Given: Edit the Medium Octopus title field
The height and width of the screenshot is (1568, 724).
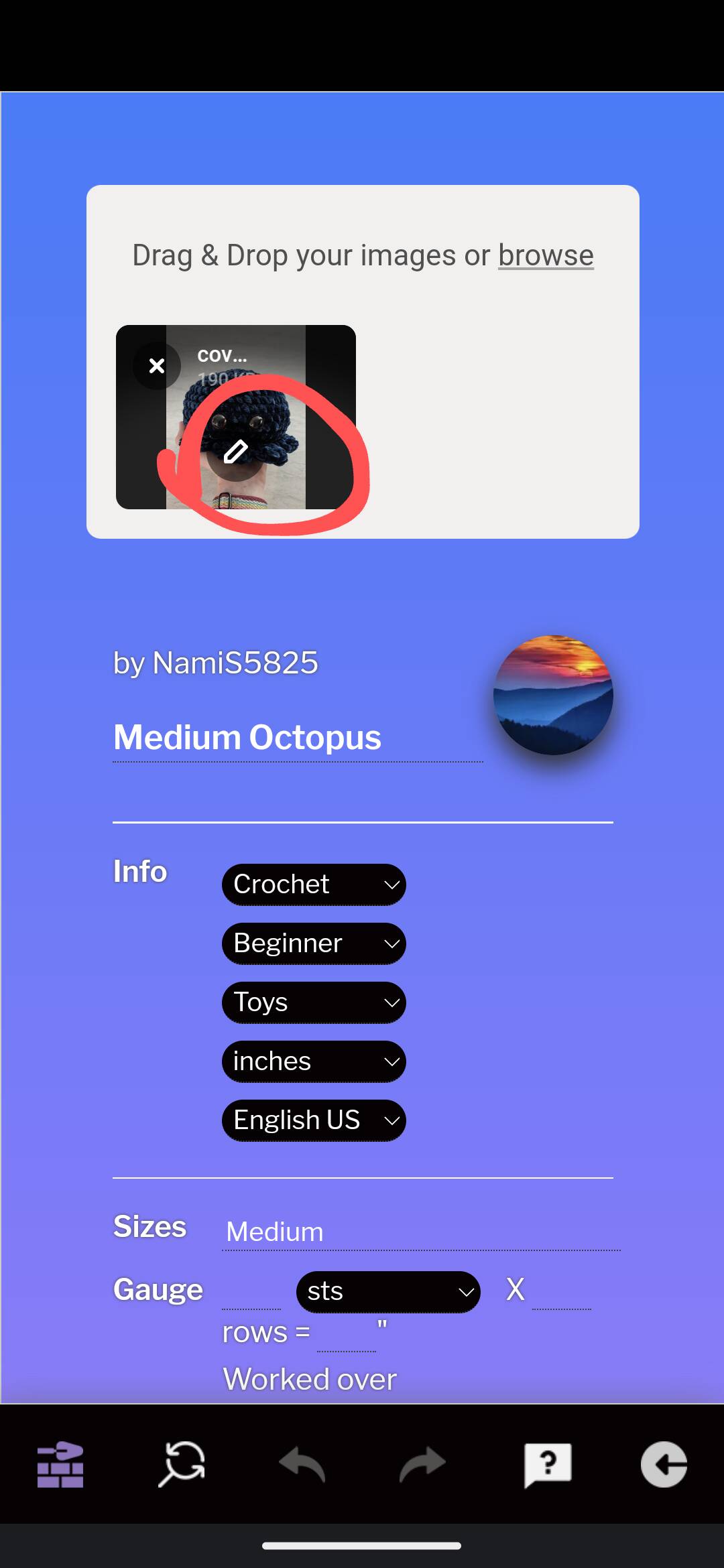Looking at the screenshot, I should [298, 738].
